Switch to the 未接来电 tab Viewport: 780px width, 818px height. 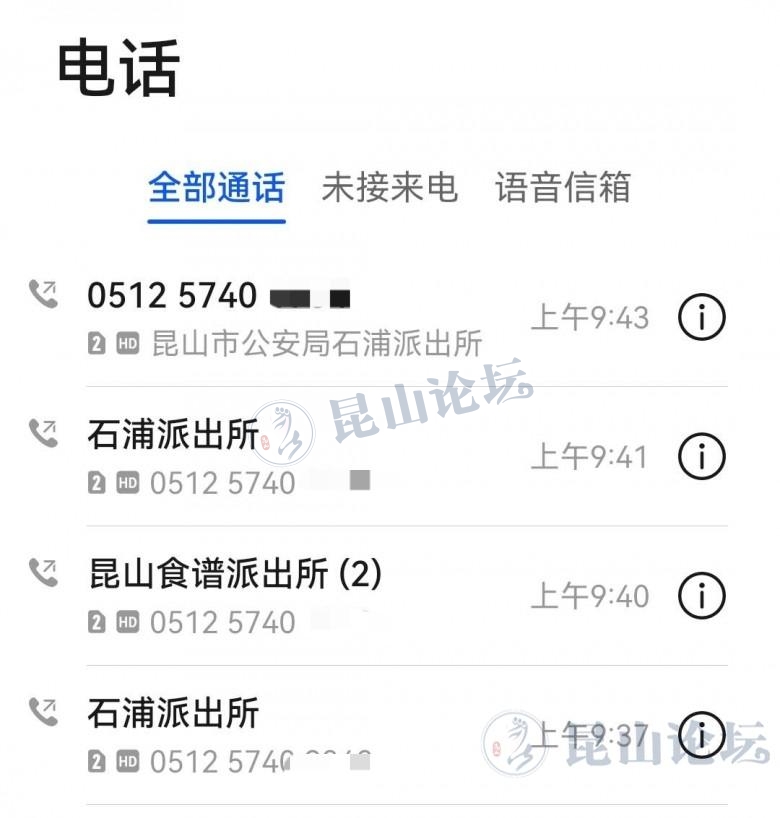pyautogui.click(x=389, y=188)
